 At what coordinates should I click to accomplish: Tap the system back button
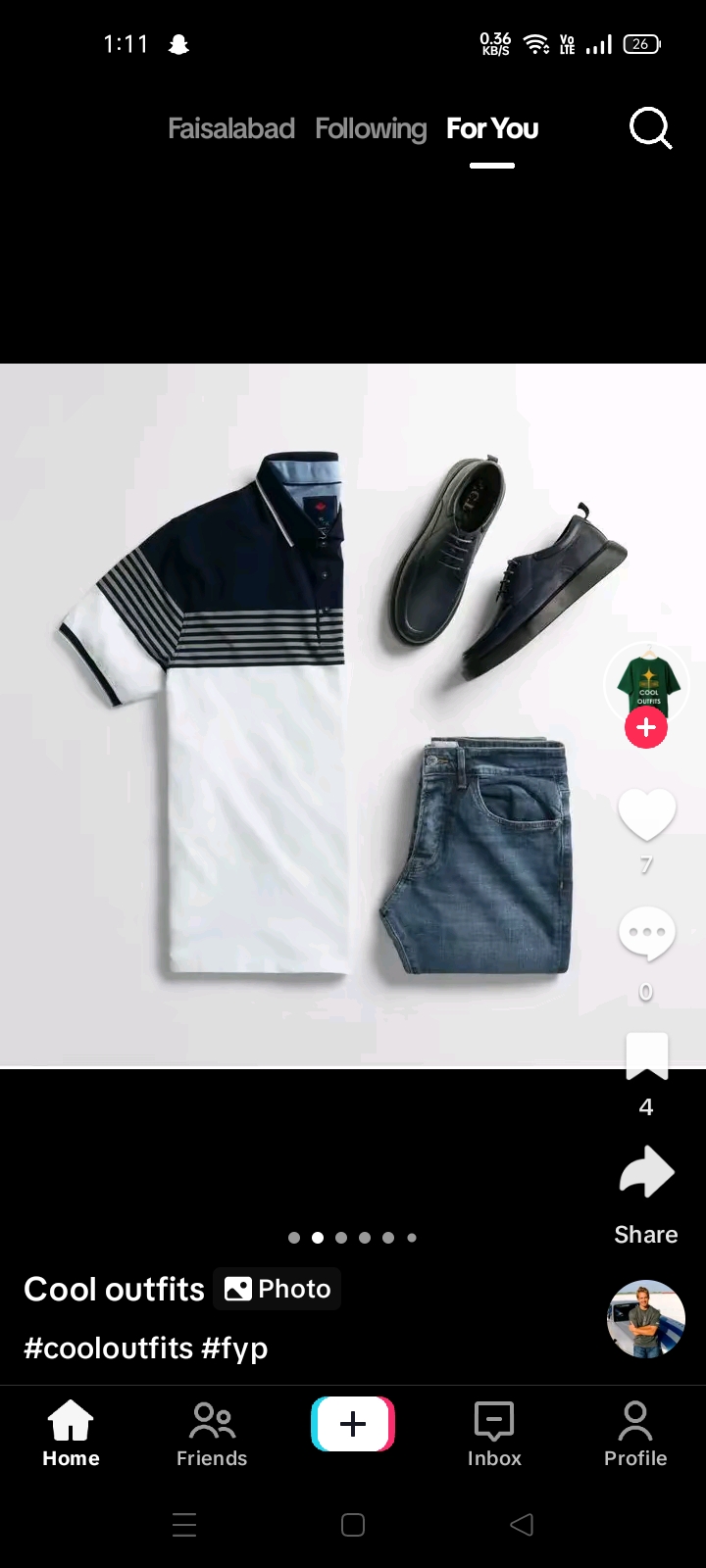[x=522, y=1525]
